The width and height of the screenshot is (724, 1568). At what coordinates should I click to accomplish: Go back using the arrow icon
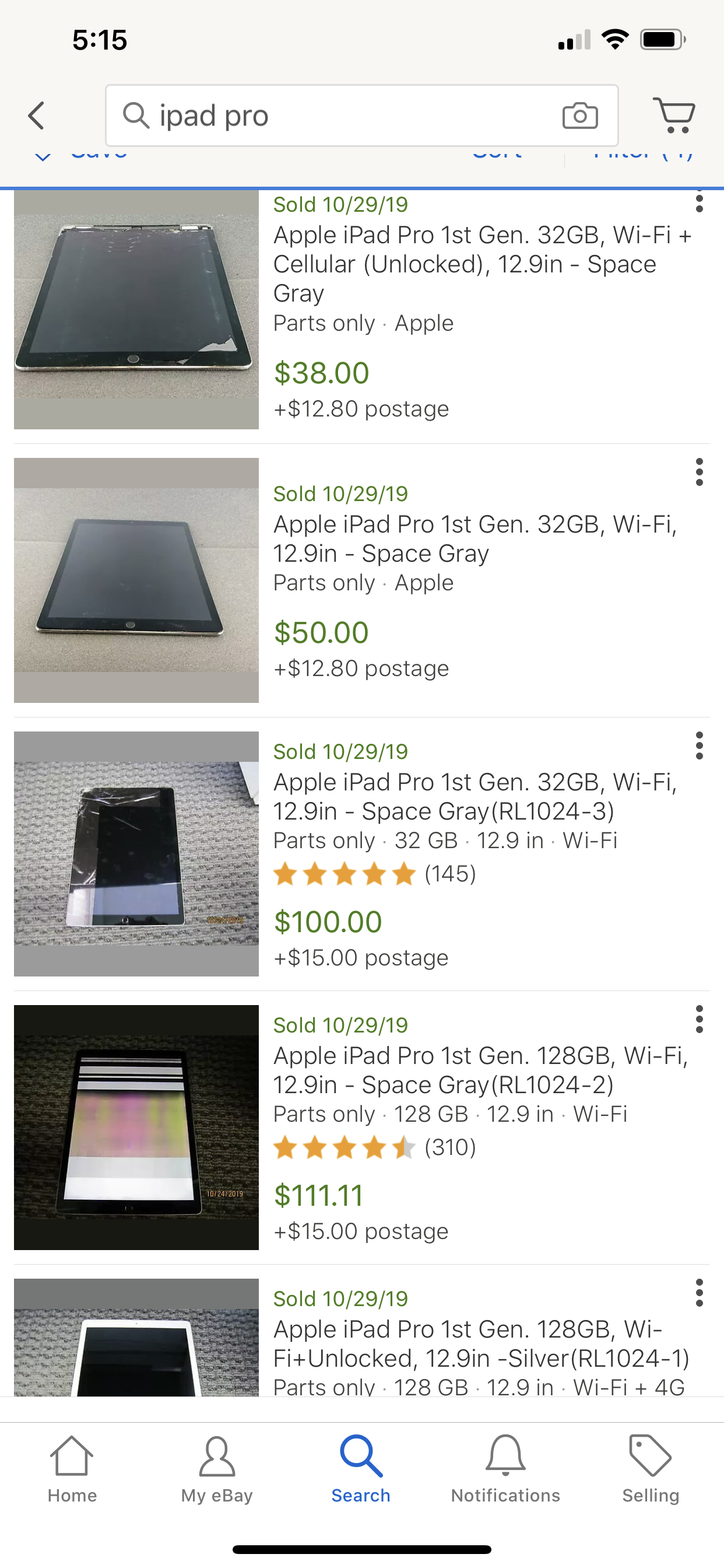tap(37, 116)
